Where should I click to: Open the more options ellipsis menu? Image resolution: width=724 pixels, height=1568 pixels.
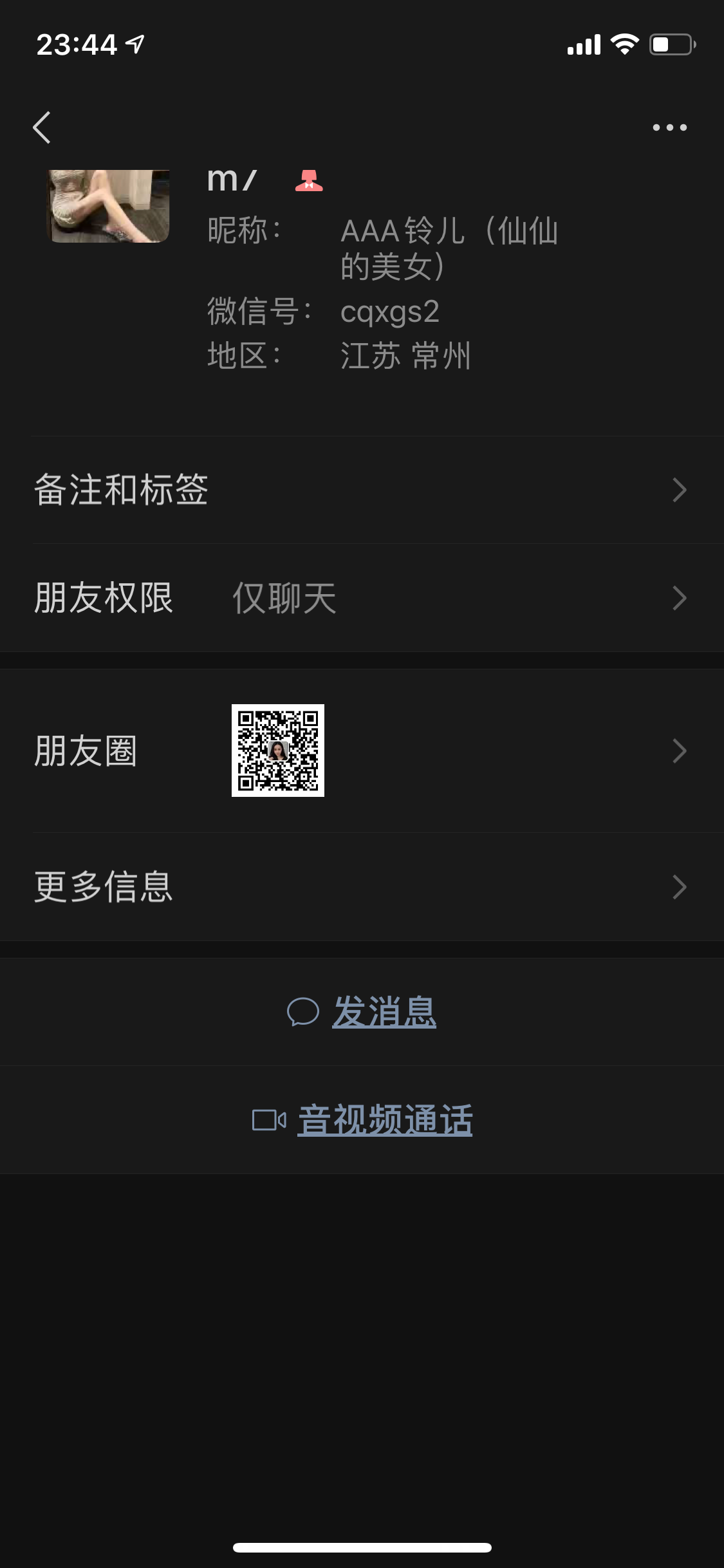click(x=669, y=126)
